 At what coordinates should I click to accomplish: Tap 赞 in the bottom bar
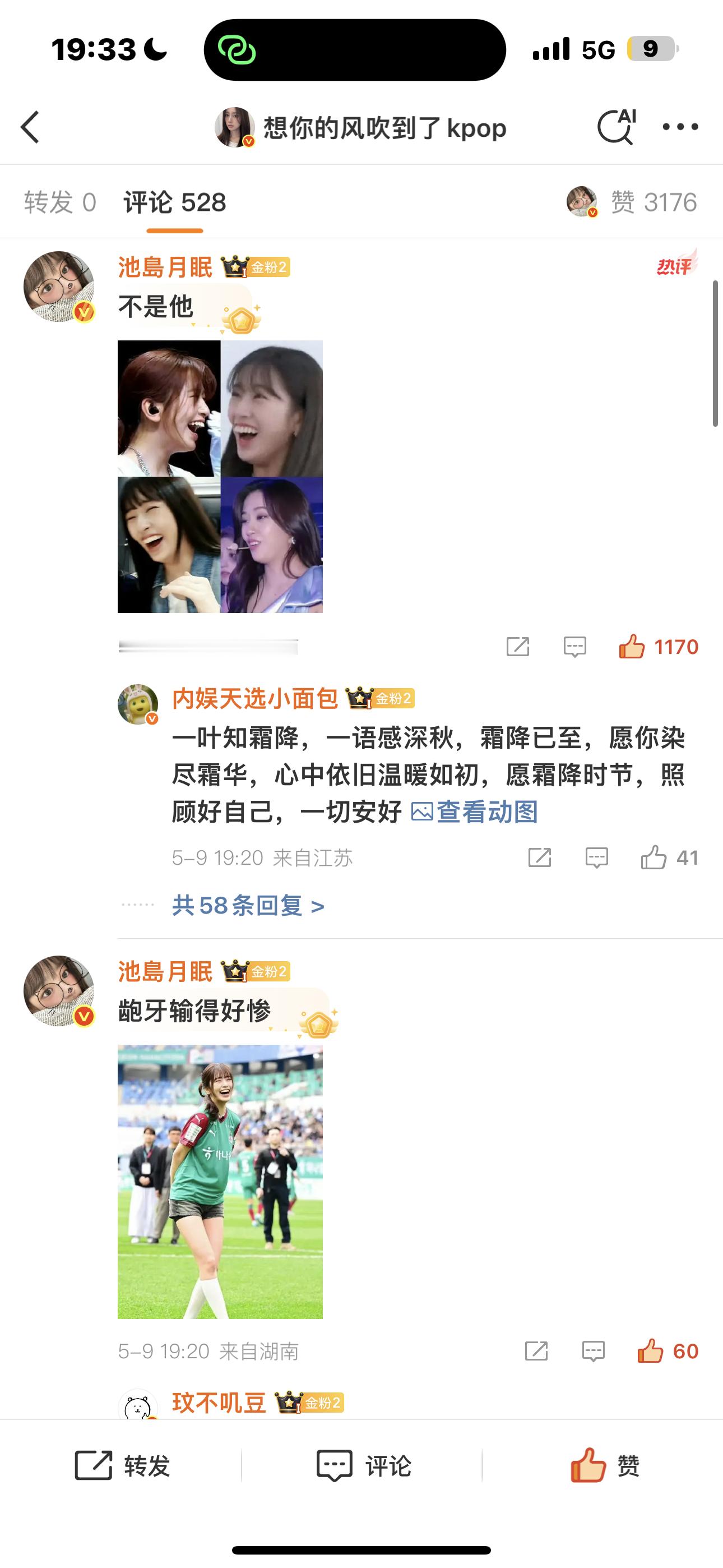point(604,1465)
